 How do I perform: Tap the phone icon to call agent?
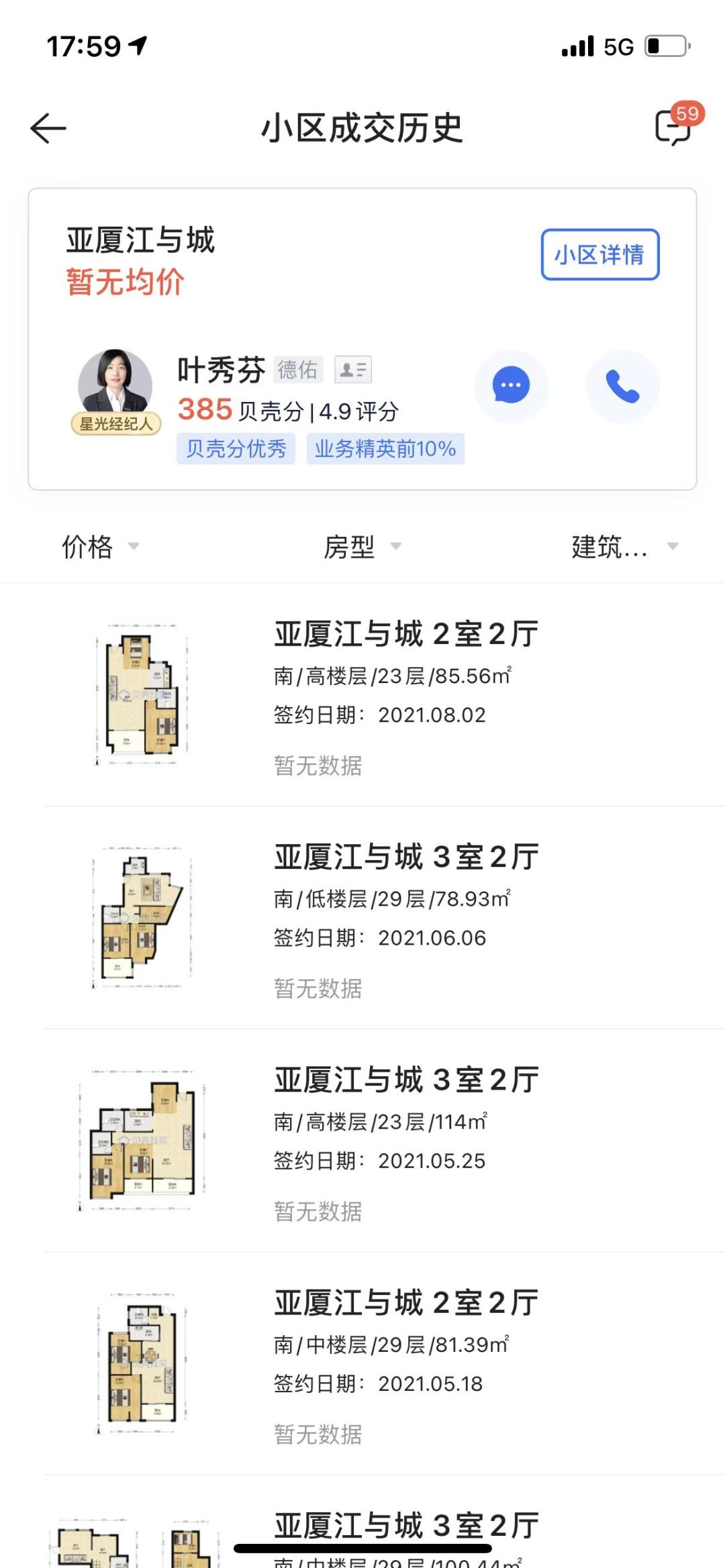click(622, 385)
